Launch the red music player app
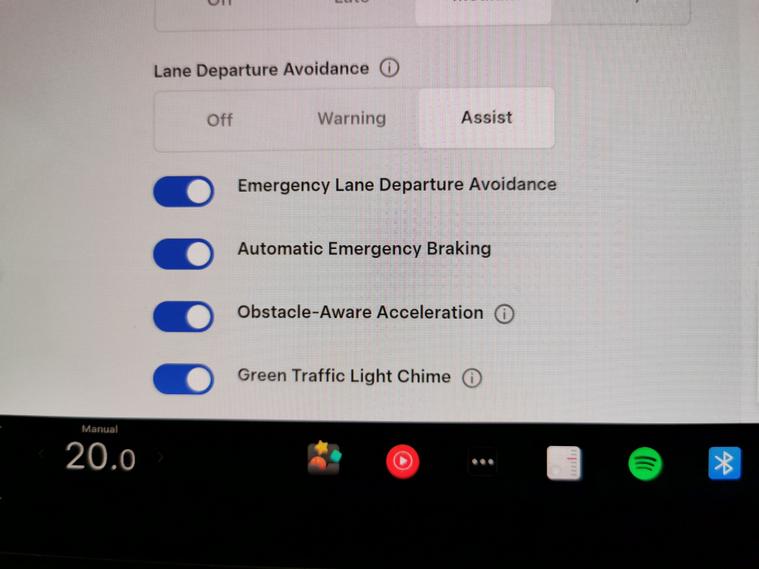Image resolution: width=759 pixels, height=569 pixels. 402,461
